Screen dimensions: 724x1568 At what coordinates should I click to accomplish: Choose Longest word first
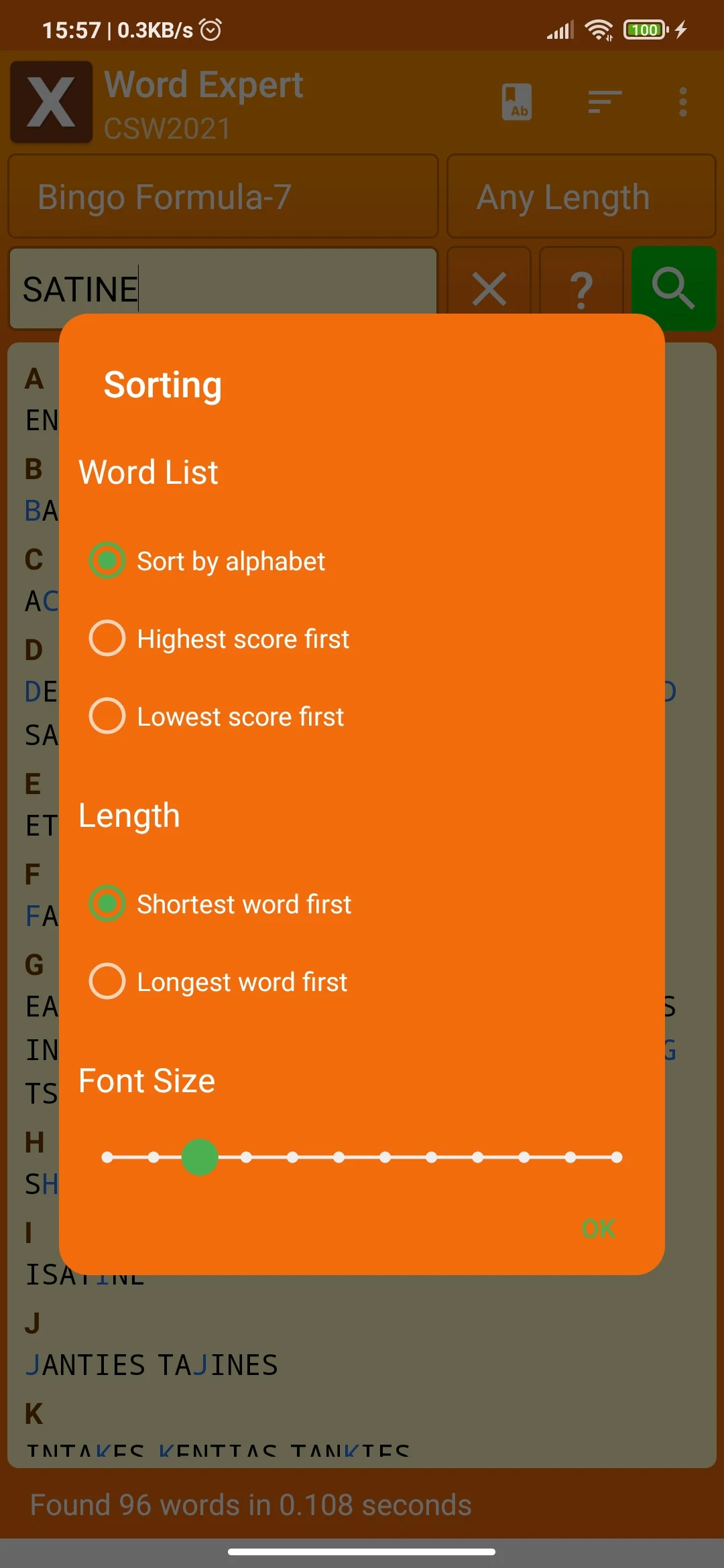coord(219,982)
